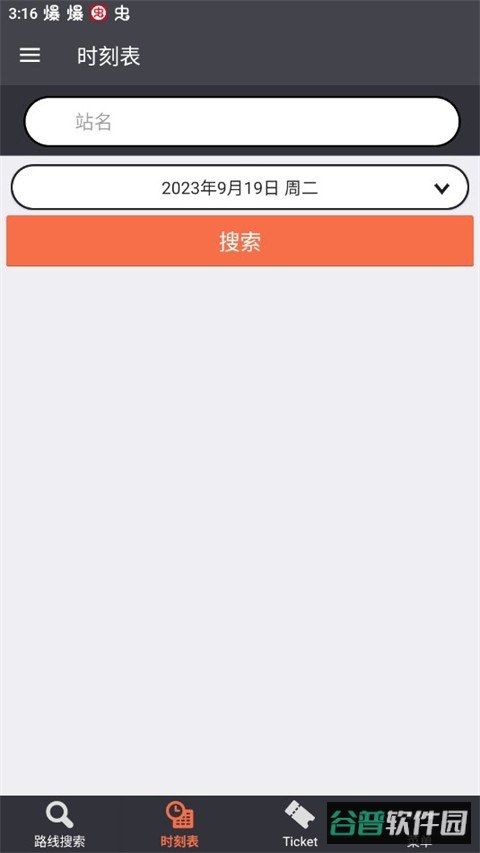Switch to the 路线搜索 tab
The width and height of the screenshot is (480, 853).
click(60, 825)
